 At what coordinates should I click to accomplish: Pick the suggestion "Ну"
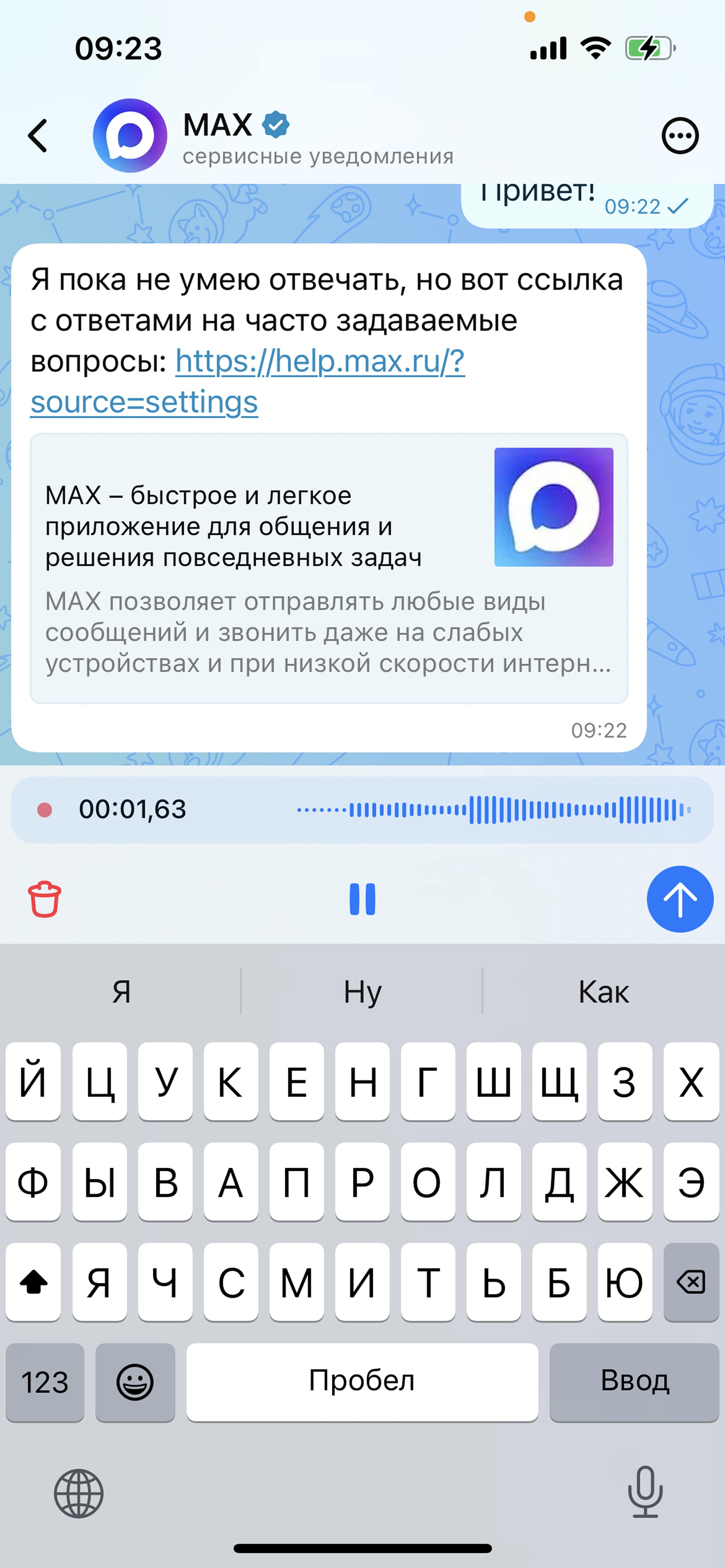pyautogui.click(x=362, y=992)
